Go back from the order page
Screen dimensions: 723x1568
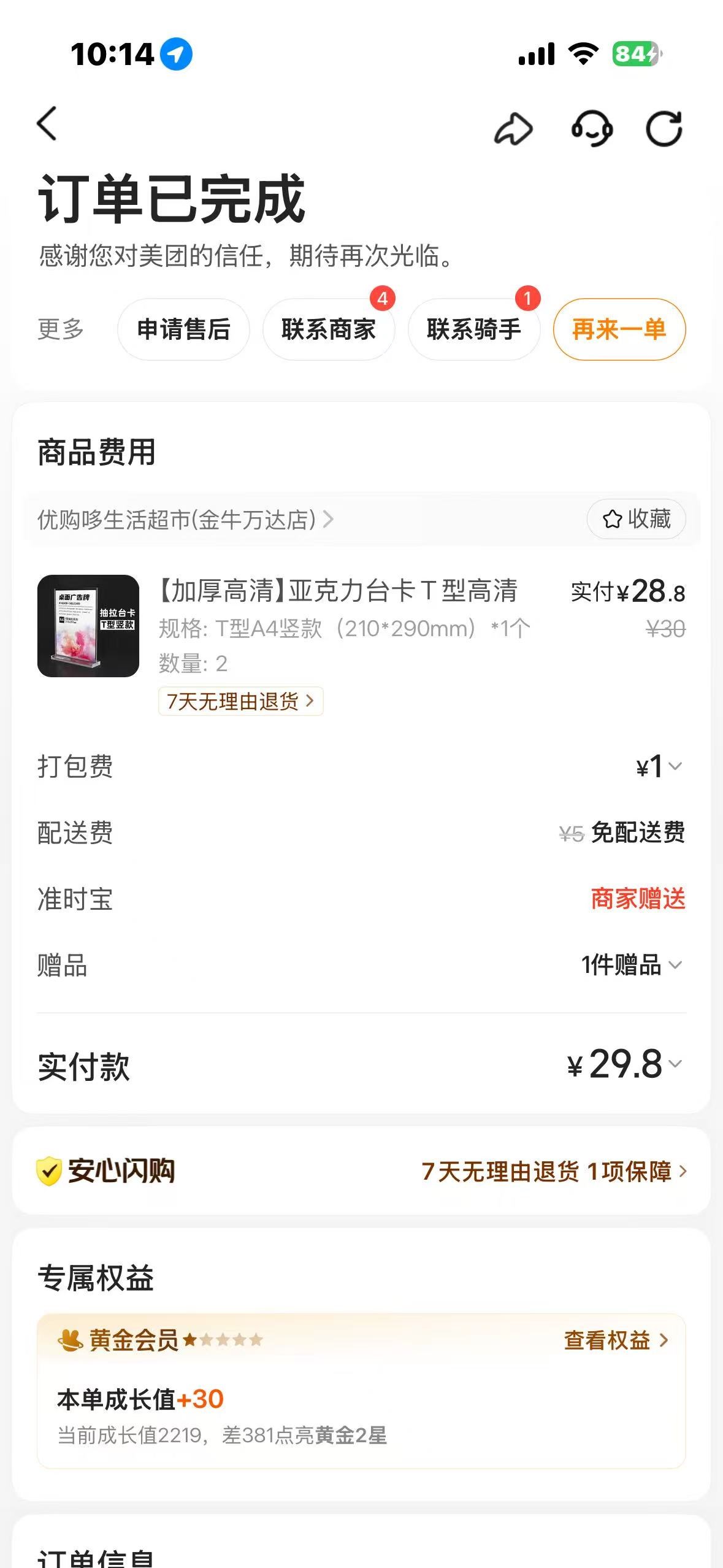tap(47, 124)
